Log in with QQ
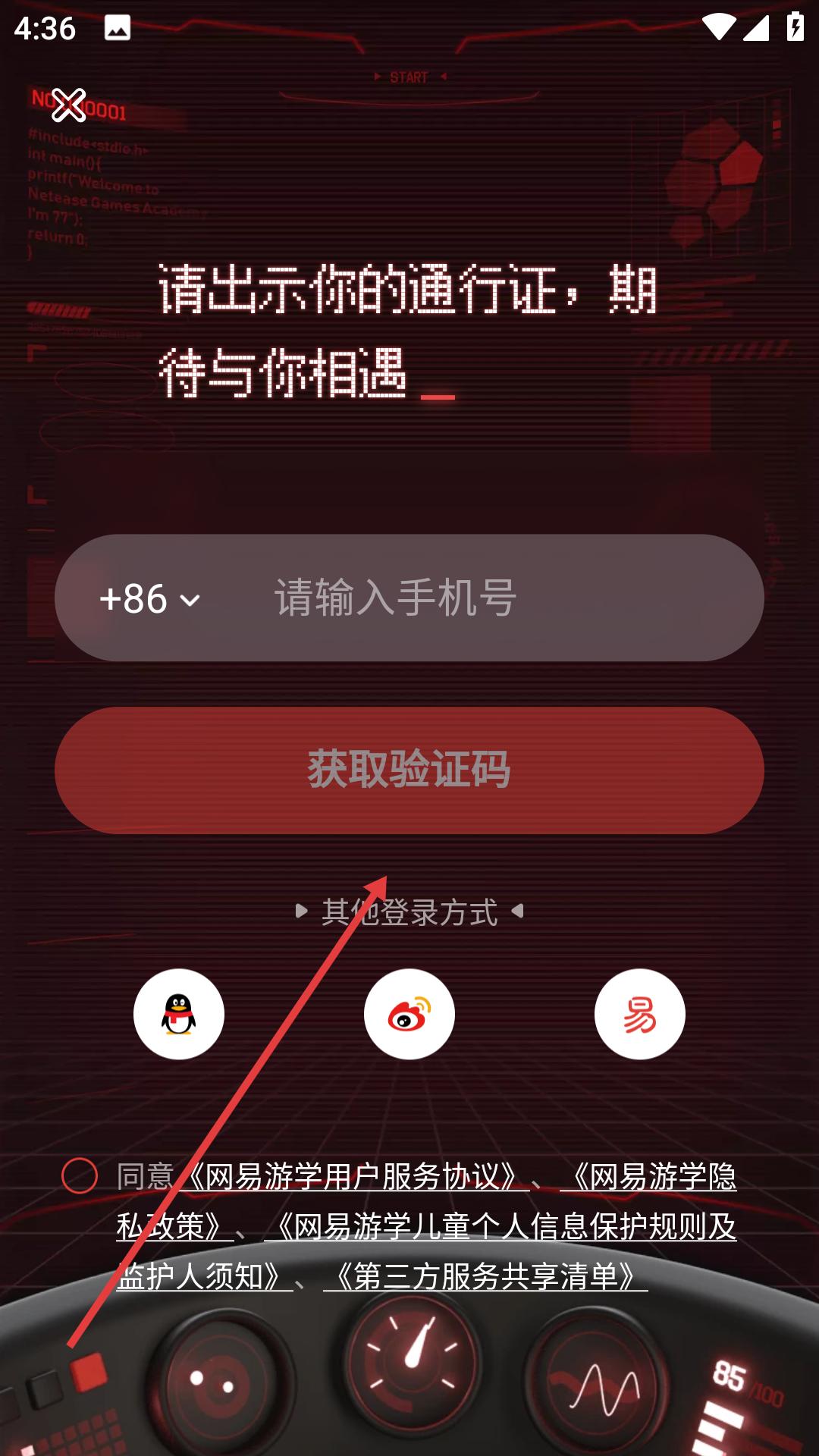Viewport: 819px width, 1456px height. coord(179,1014)
